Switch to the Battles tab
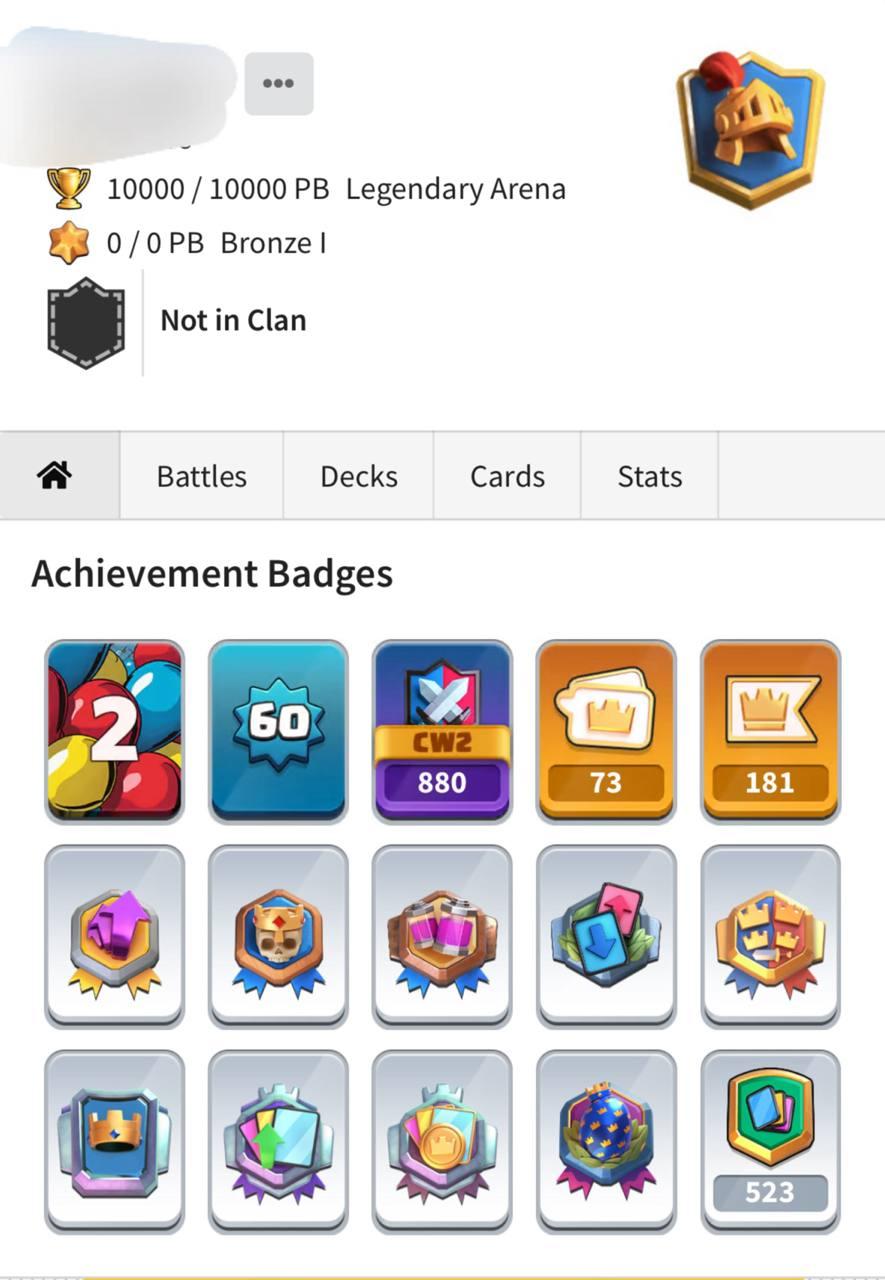The width and height of the screenshot is (885, 1280). pos(201,476)
